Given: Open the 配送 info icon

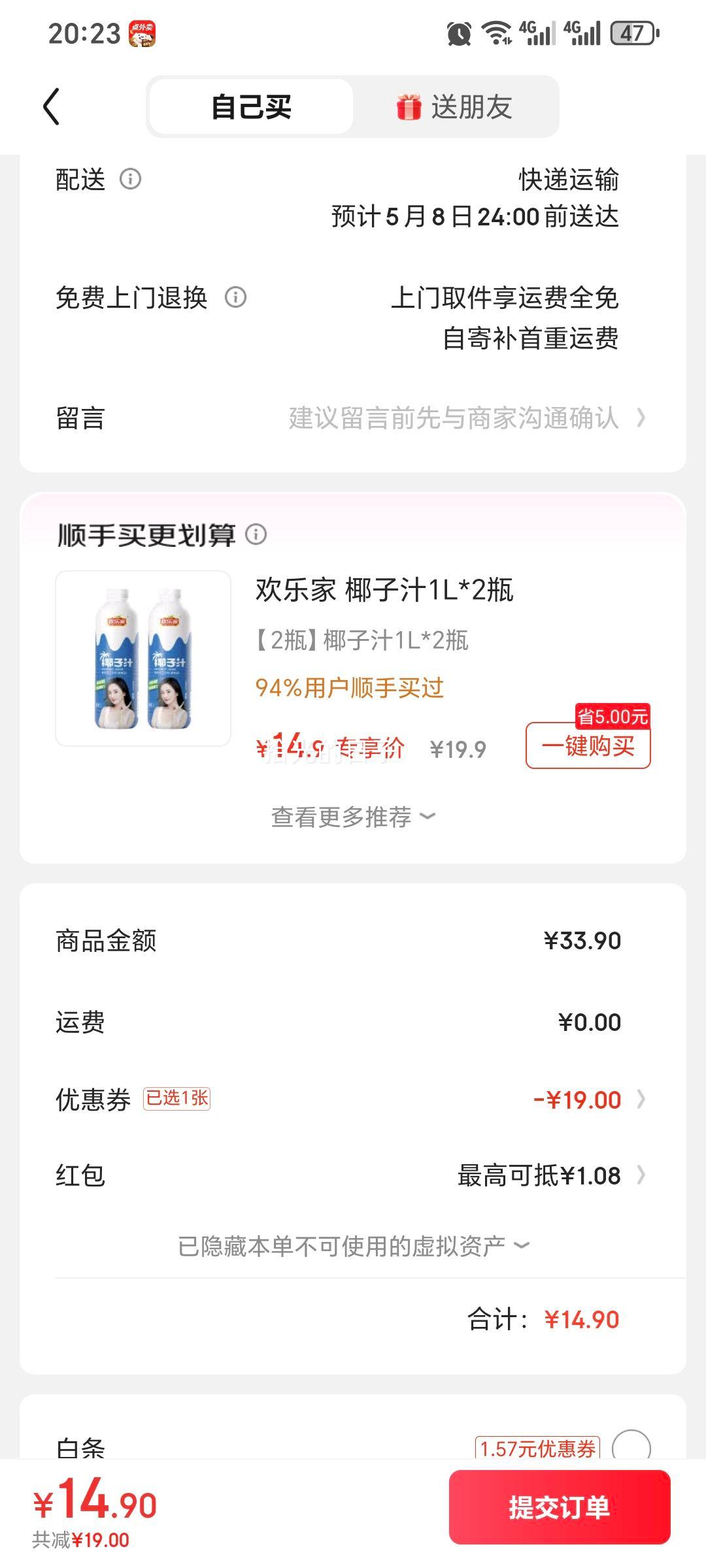Looking at the screenshot, I should click(x=130, y=179).
